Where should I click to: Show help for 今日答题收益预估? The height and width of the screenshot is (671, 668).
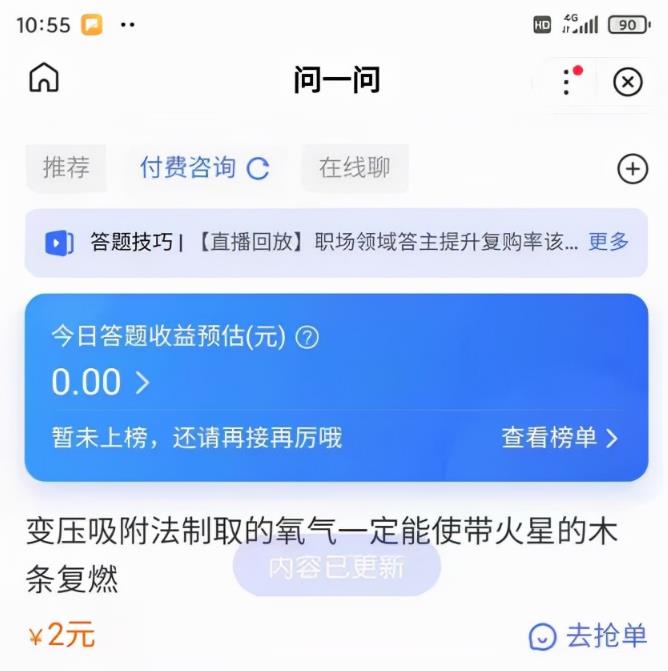308,338
